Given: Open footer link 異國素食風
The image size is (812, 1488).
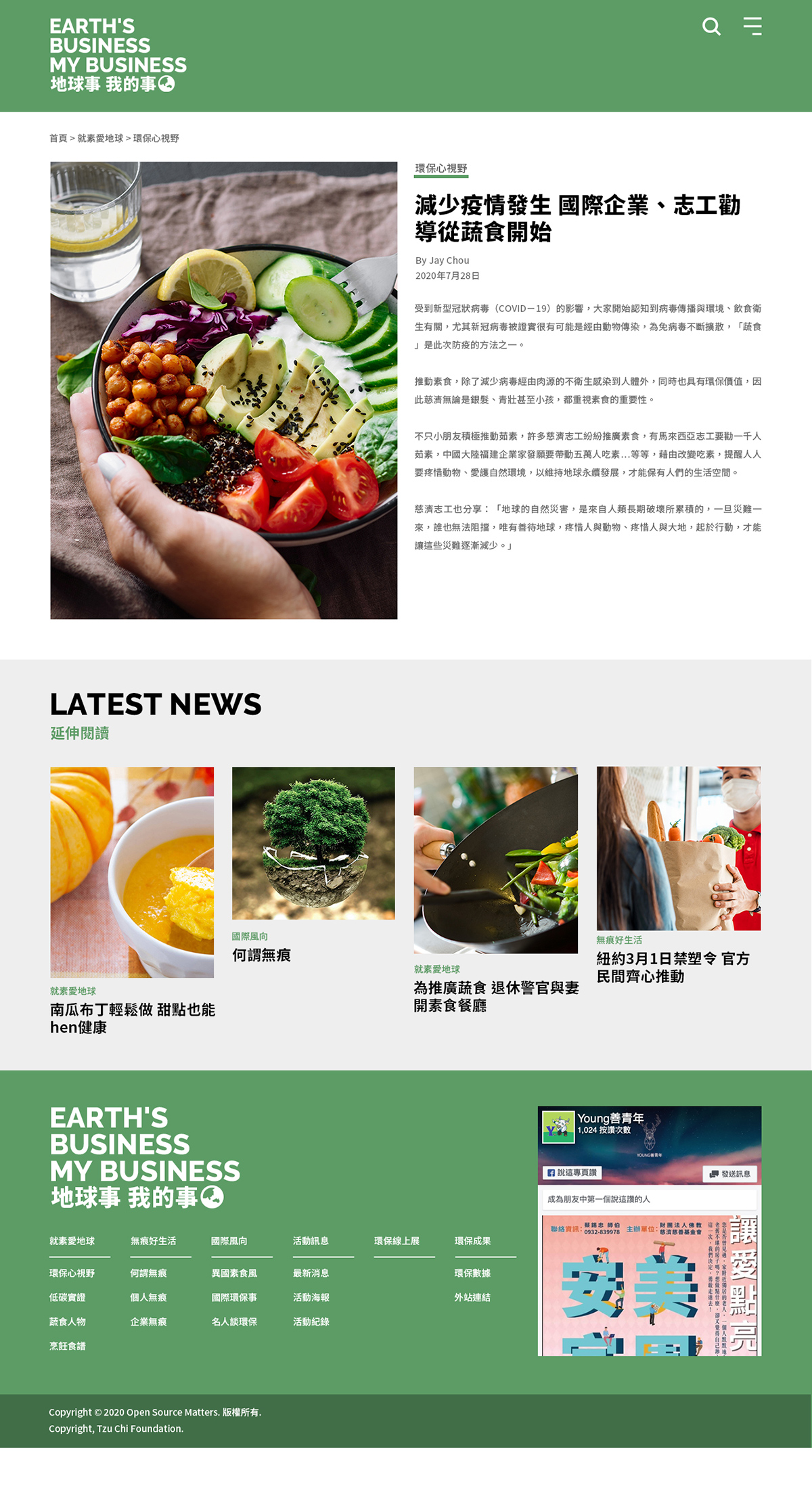Looking at the screenshot, I should click(x=234, y=1273).
